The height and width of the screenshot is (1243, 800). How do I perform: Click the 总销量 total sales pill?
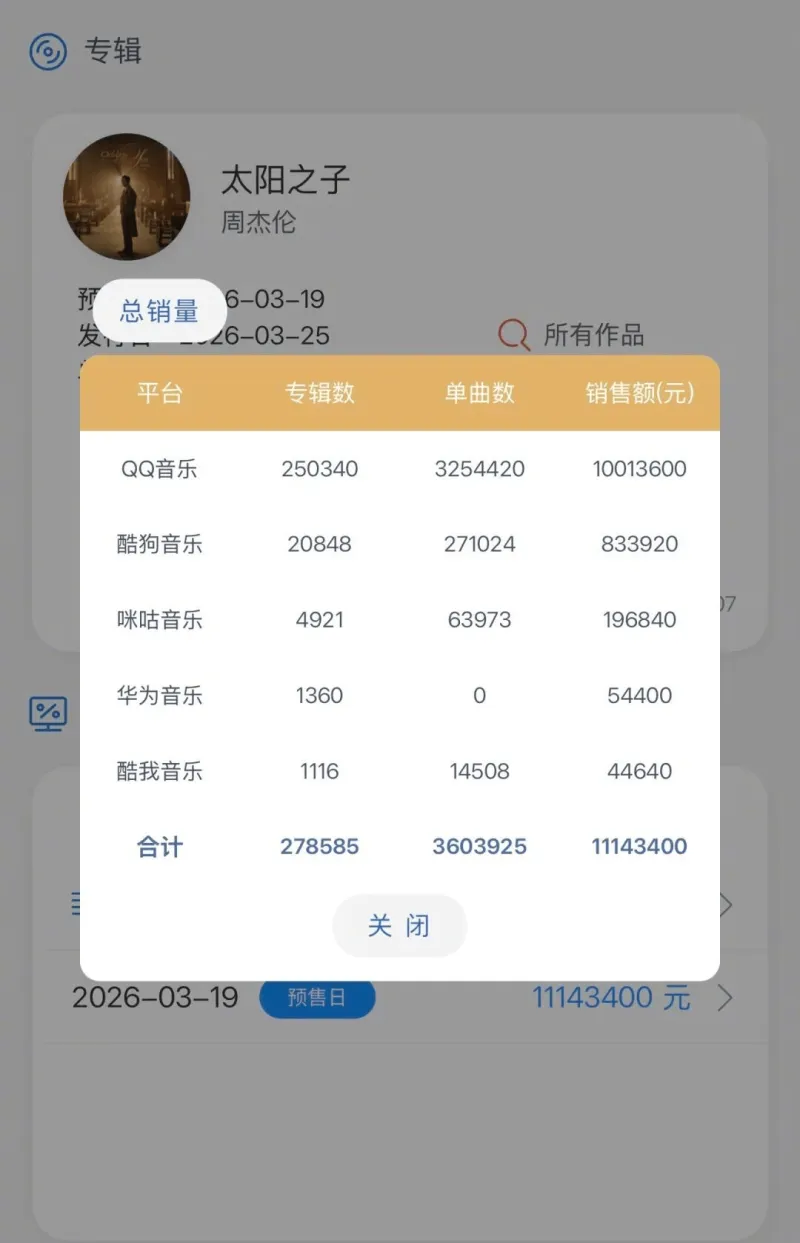(x=161, y=310)
